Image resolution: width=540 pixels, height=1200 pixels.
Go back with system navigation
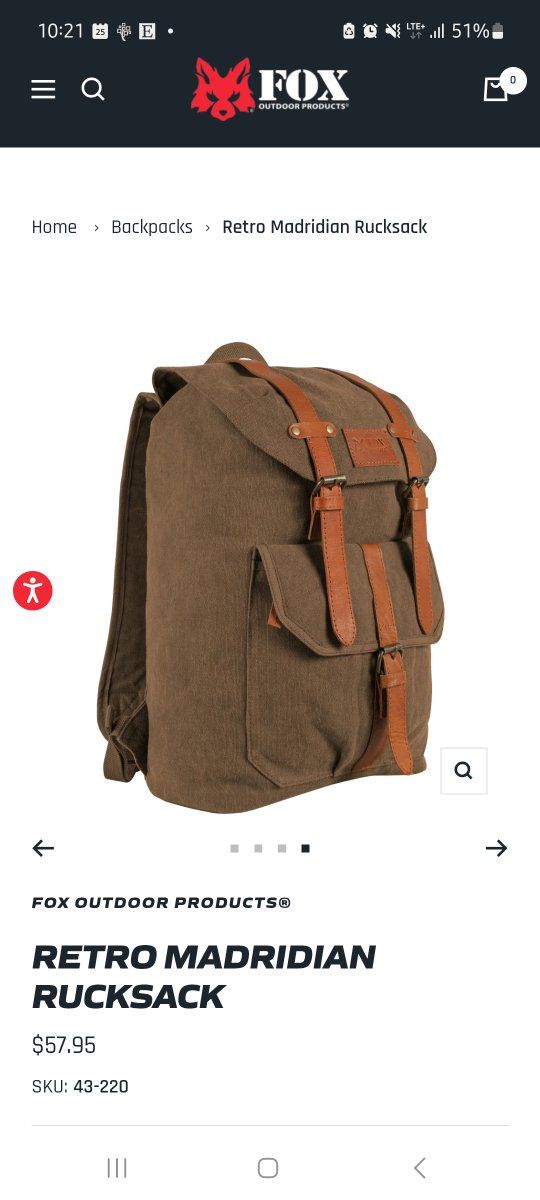click(x=420, y=1167)
